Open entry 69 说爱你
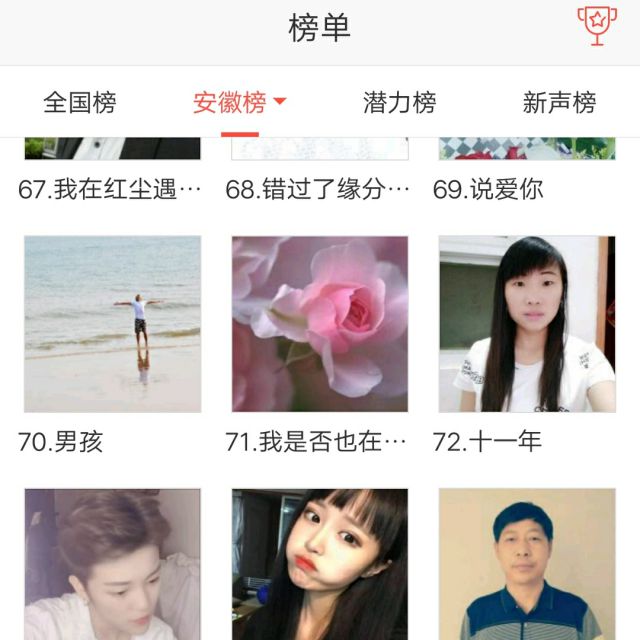This screenshot has height=640, width=640. click(489, 189)
